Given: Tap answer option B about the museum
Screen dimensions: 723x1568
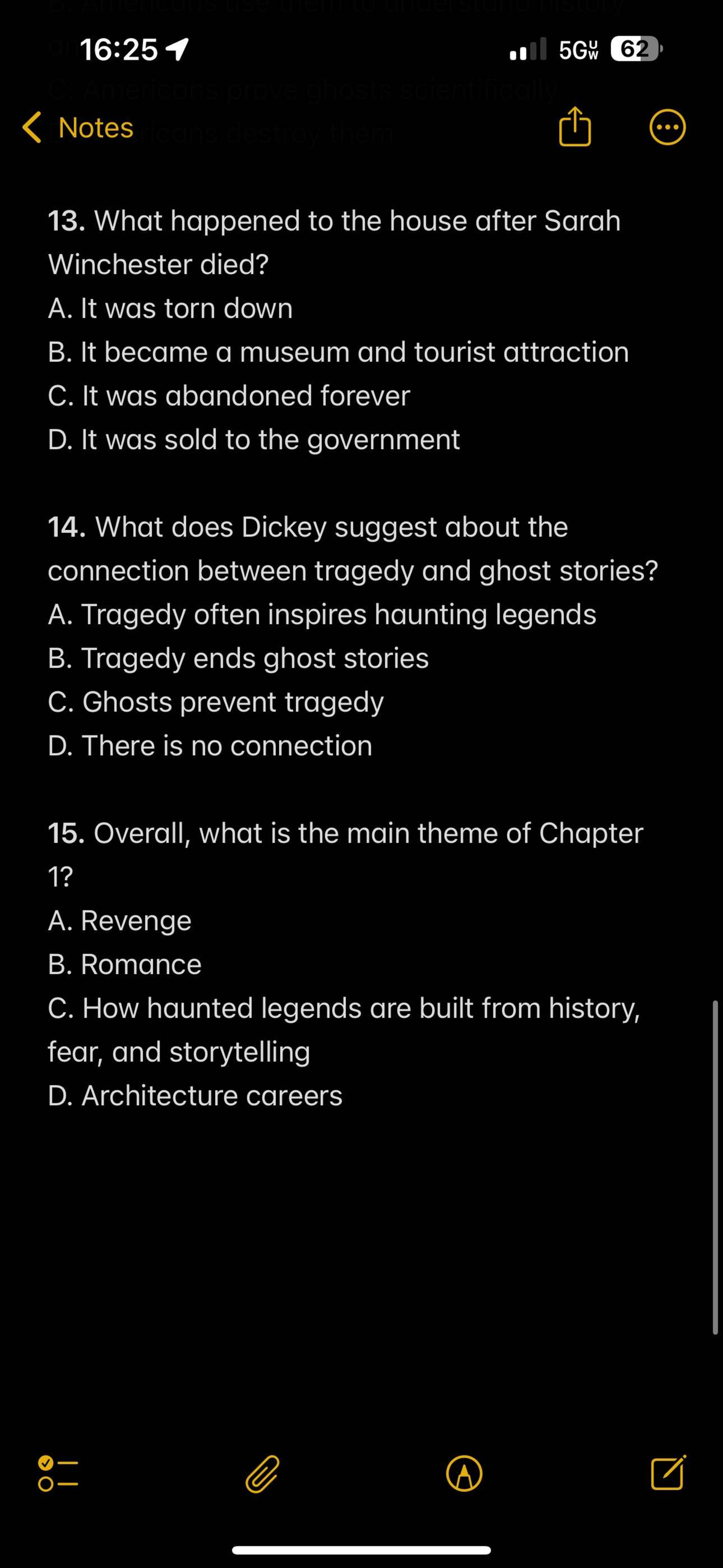Looking at the screenshot, I should point(338,352).
